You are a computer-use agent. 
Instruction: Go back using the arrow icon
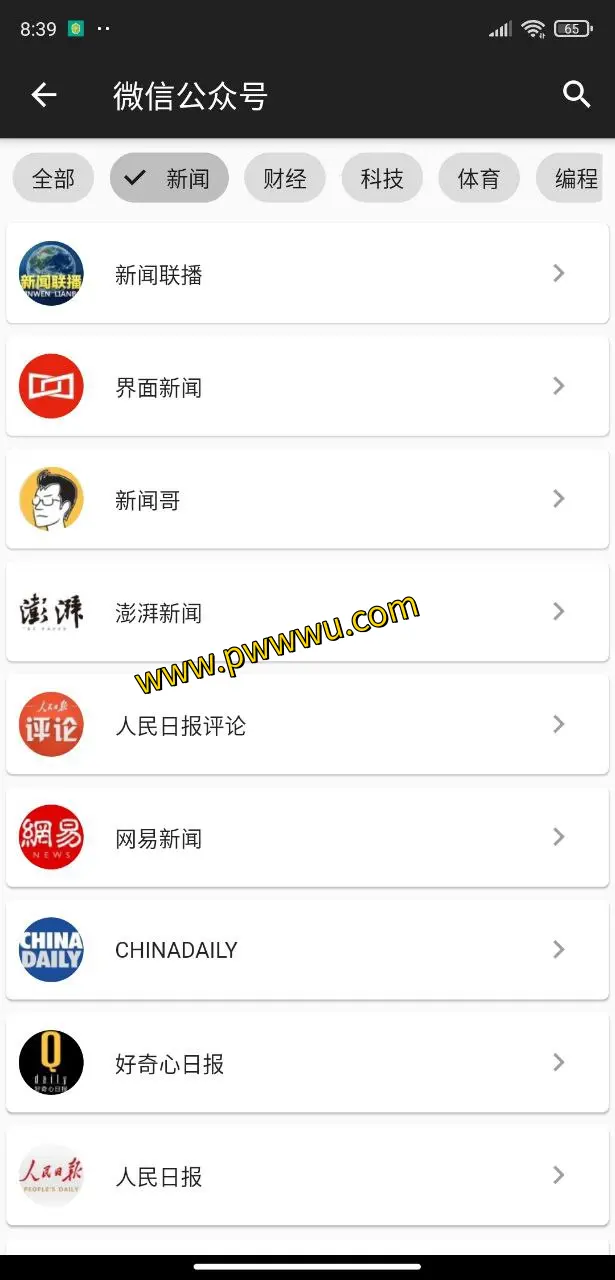click(44, 95)
